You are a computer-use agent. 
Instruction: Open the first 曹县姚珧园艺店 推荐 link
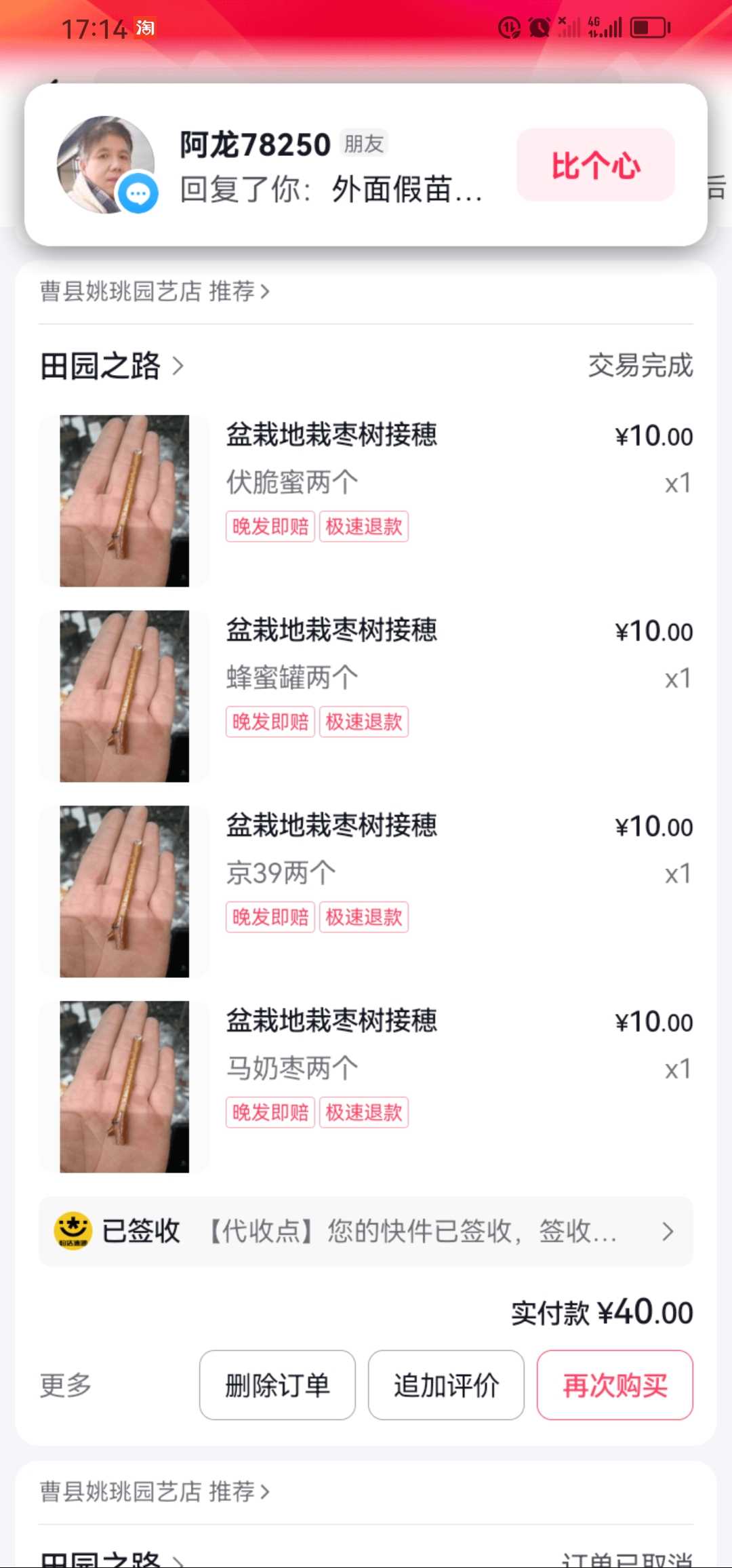point(155,291)
